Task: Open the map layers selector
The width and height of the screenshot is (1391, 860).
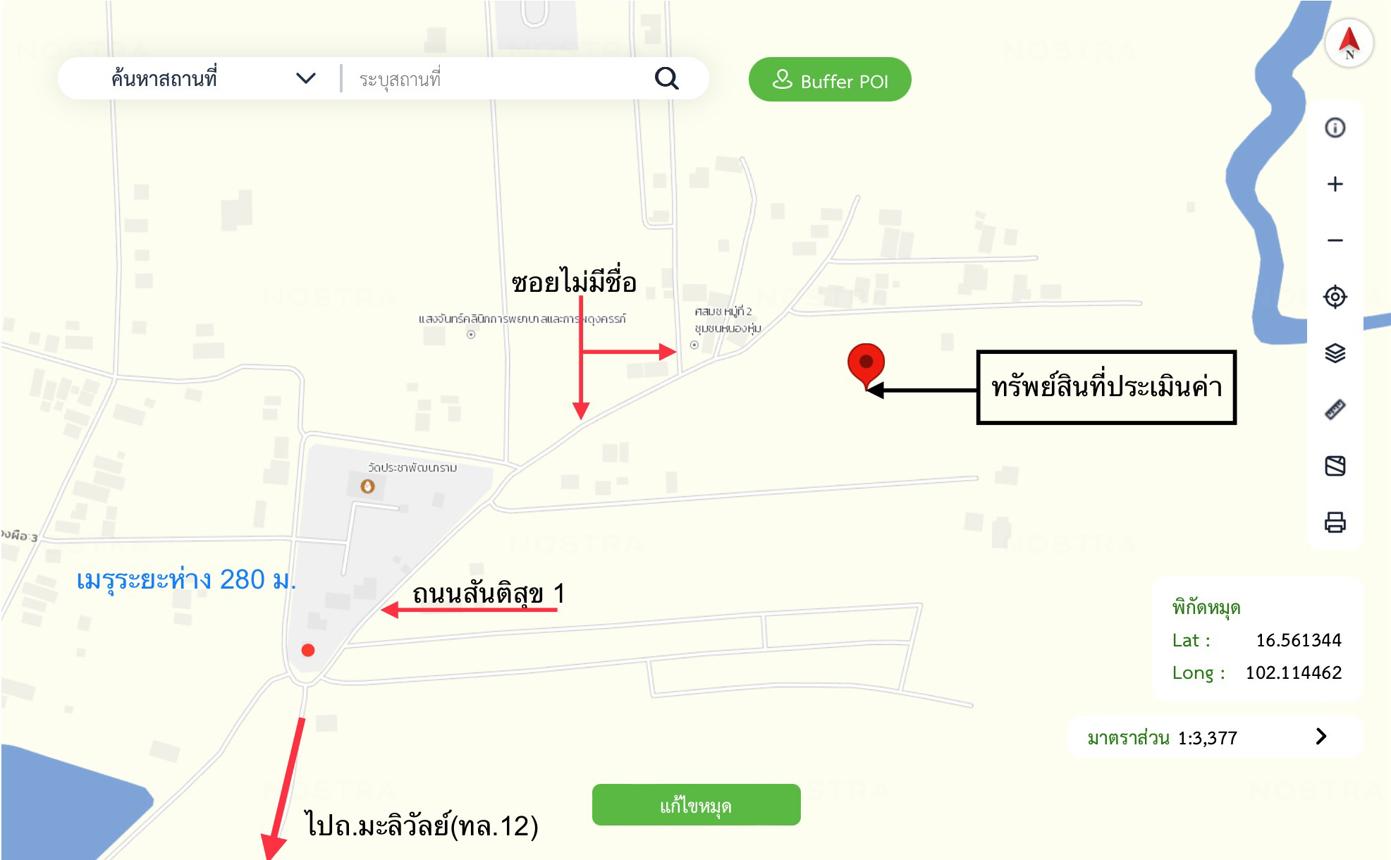Action: pyautogui.click(x=1335, y=353)
